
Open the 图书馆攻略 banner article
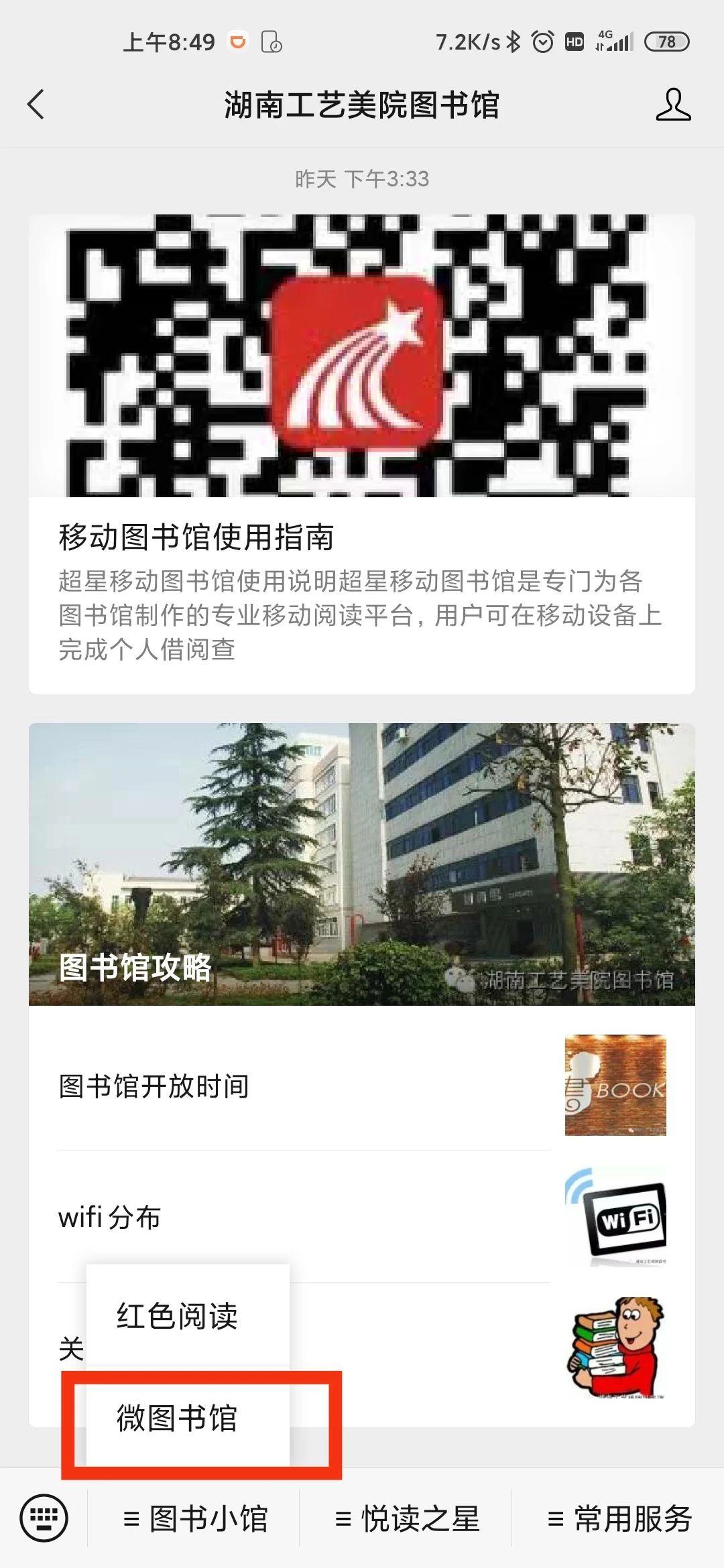(362, 864)
